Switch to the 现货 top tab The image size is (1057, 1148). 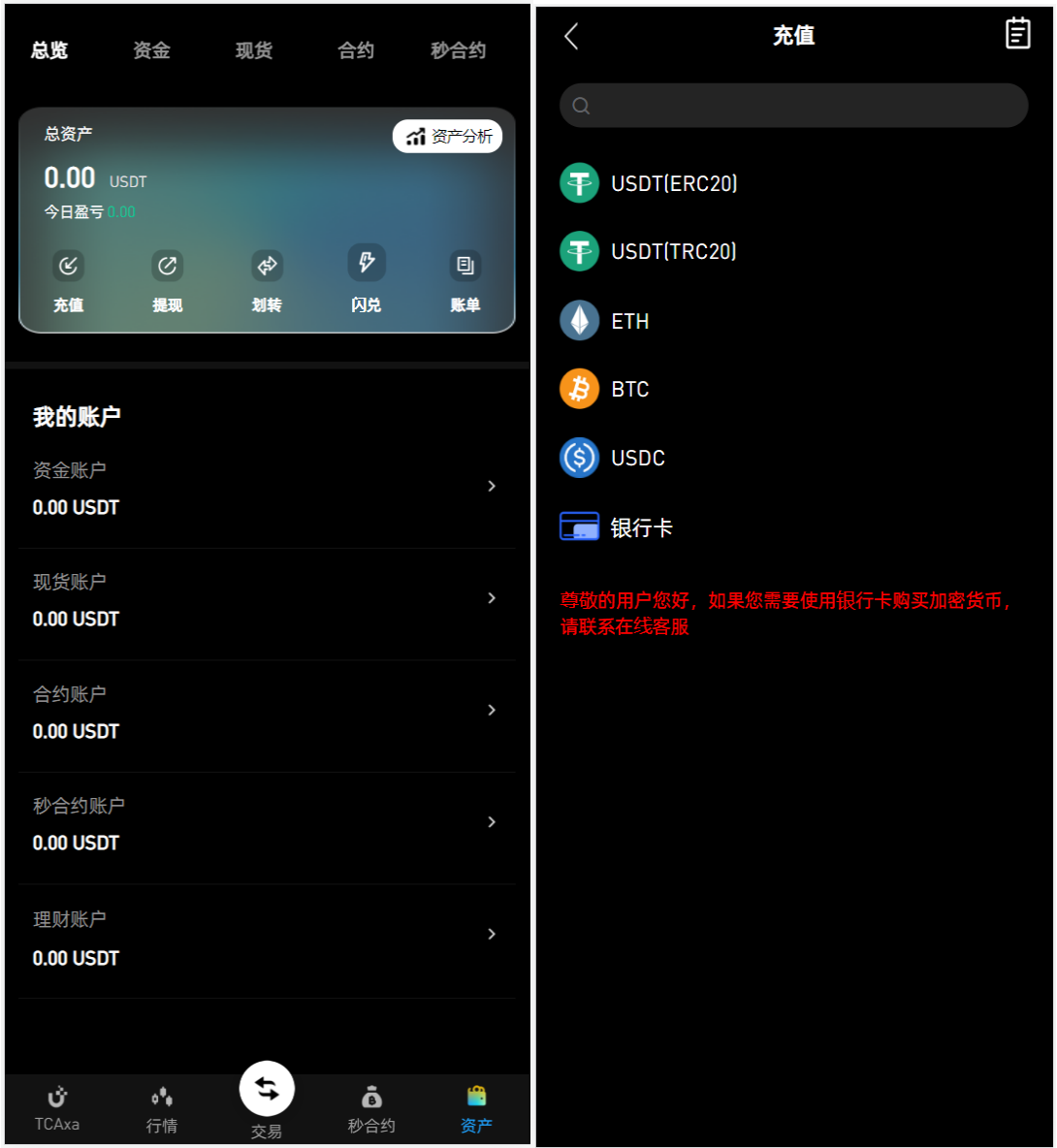(x=254, y=50)
